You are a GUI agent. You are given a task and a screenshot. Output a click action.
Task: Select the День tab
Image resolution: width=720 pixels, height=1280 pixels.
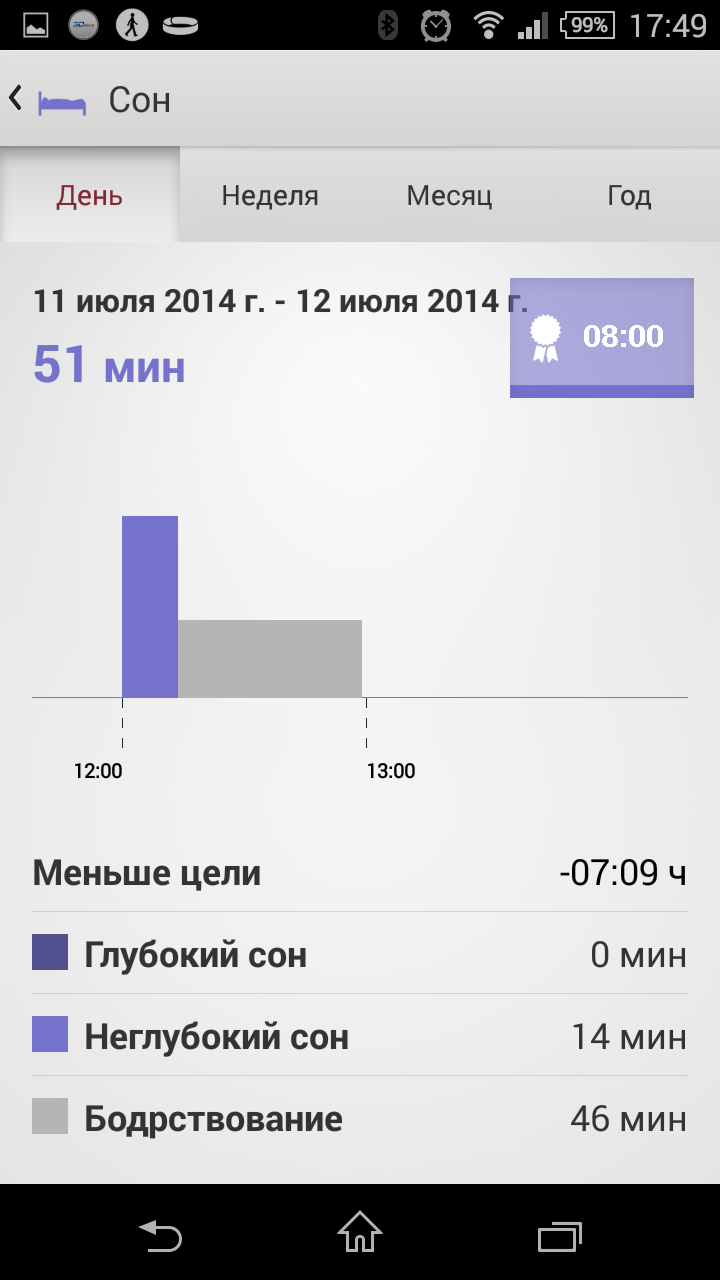pyautogui.click(x=90, y=195)
